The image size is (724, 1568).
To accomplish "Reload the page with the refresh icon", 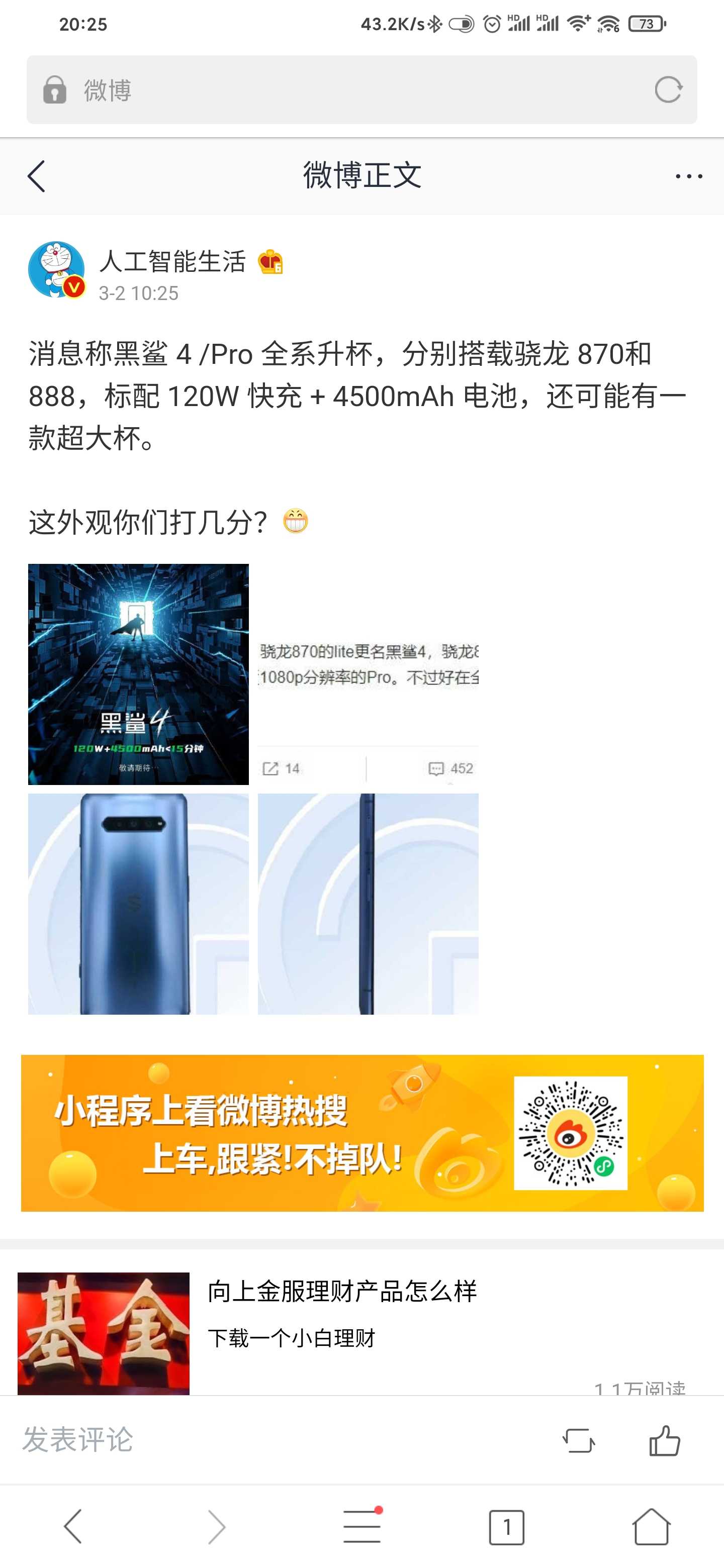I will [x=668, y=90].
